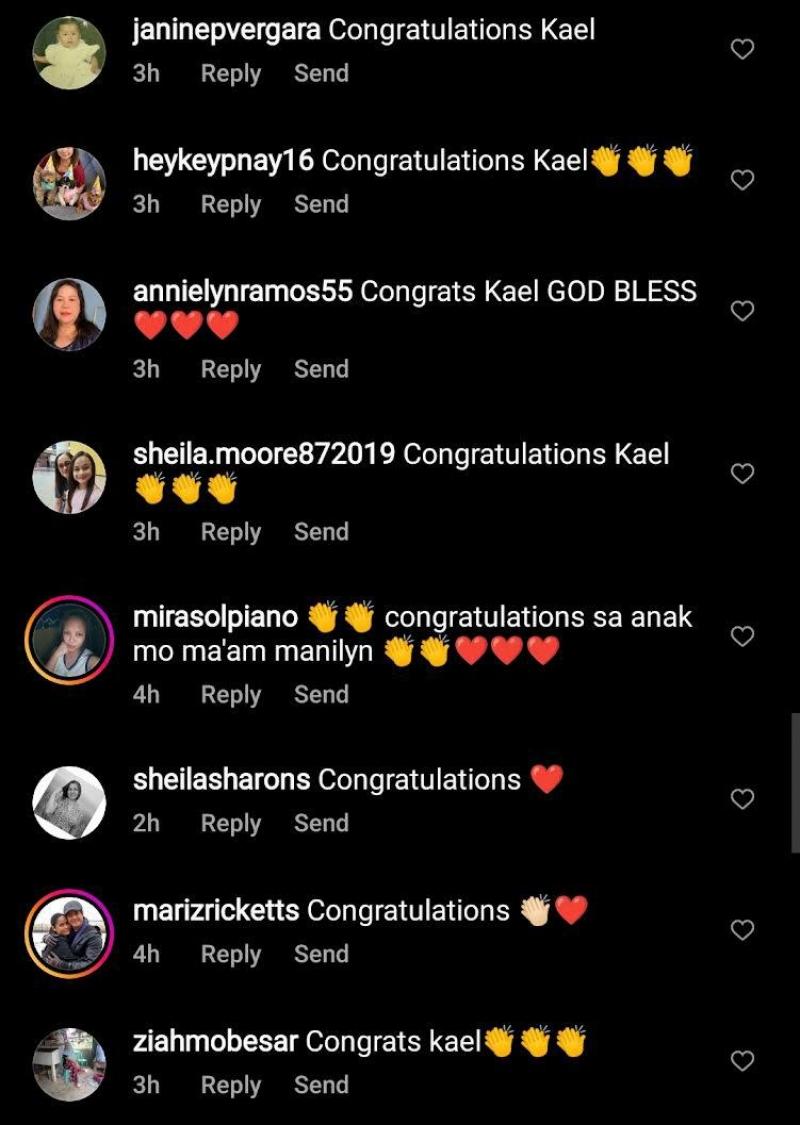The height and width of the screenshot is (1125, 800).
Task: Reply to heykeypnay16's comment
Action: click(230, 204)
